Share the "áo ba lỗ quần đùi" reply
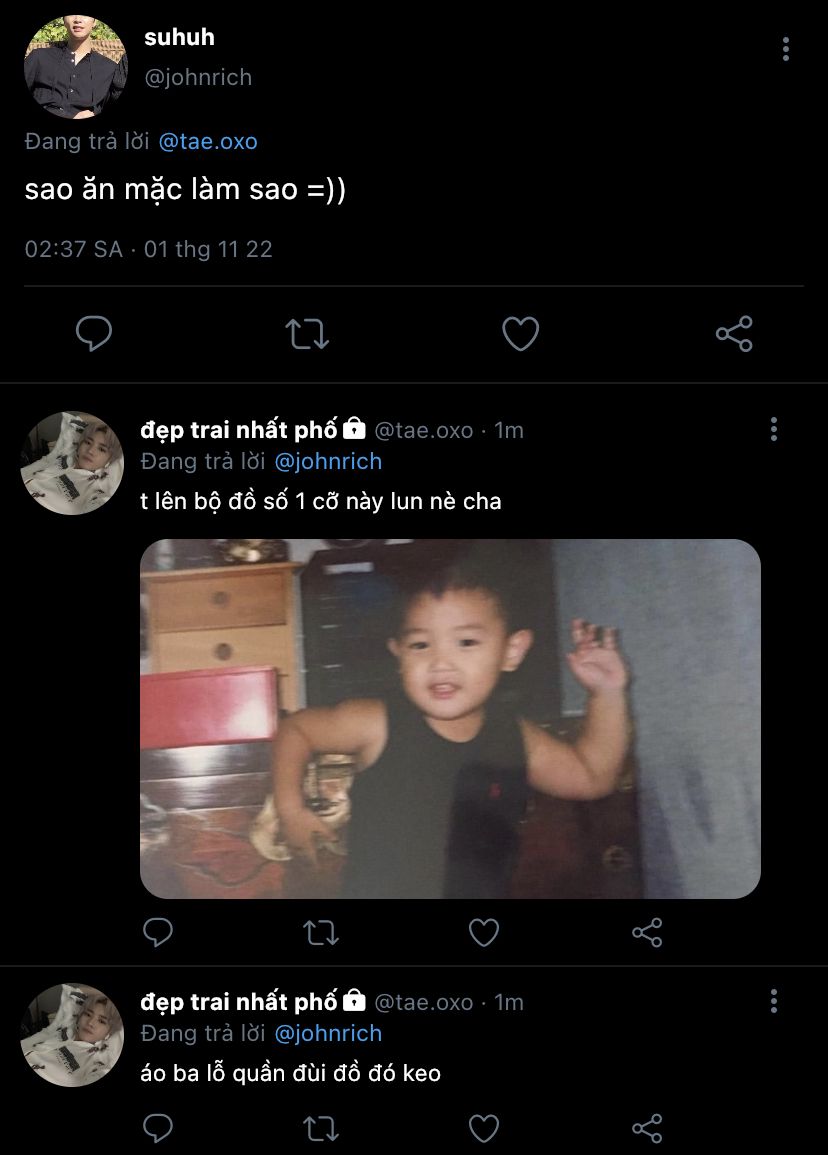 click(647, 1128)
